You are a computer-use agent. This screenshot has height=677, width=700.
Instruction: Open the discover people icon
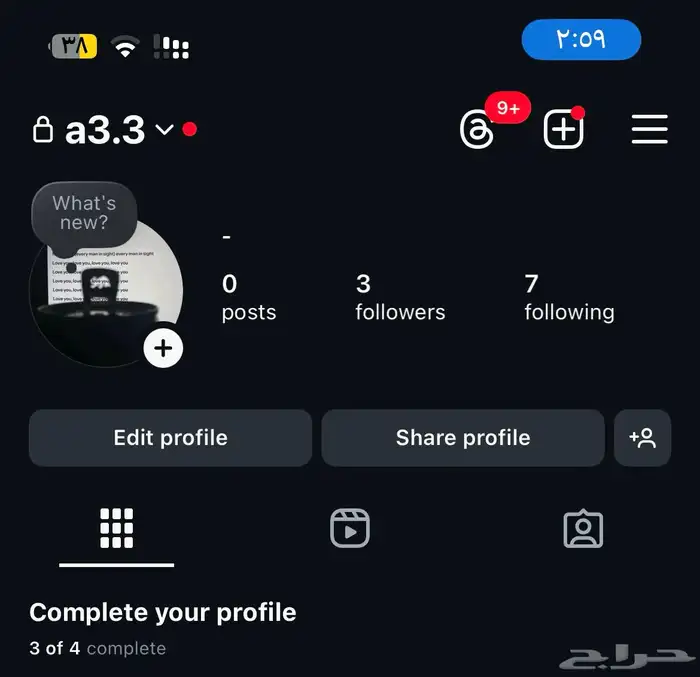tap(642, 438)
